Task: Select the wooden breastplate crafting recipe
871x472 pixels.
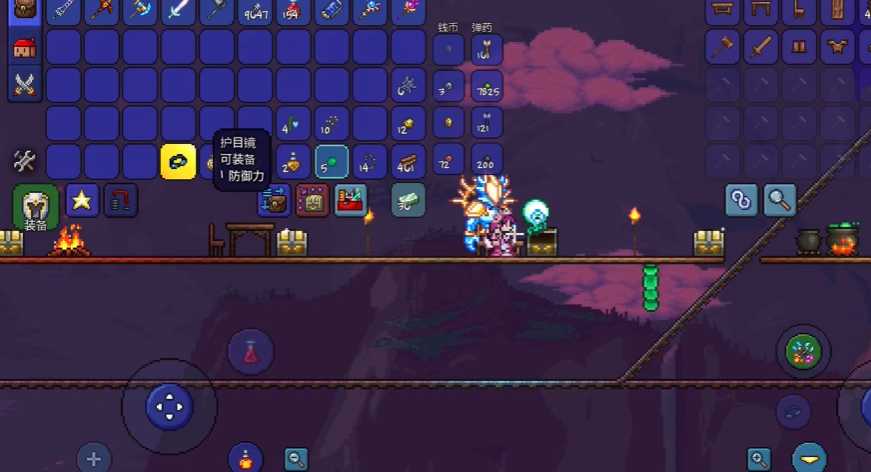Action: pyautogui.click(x=838, y=46)
